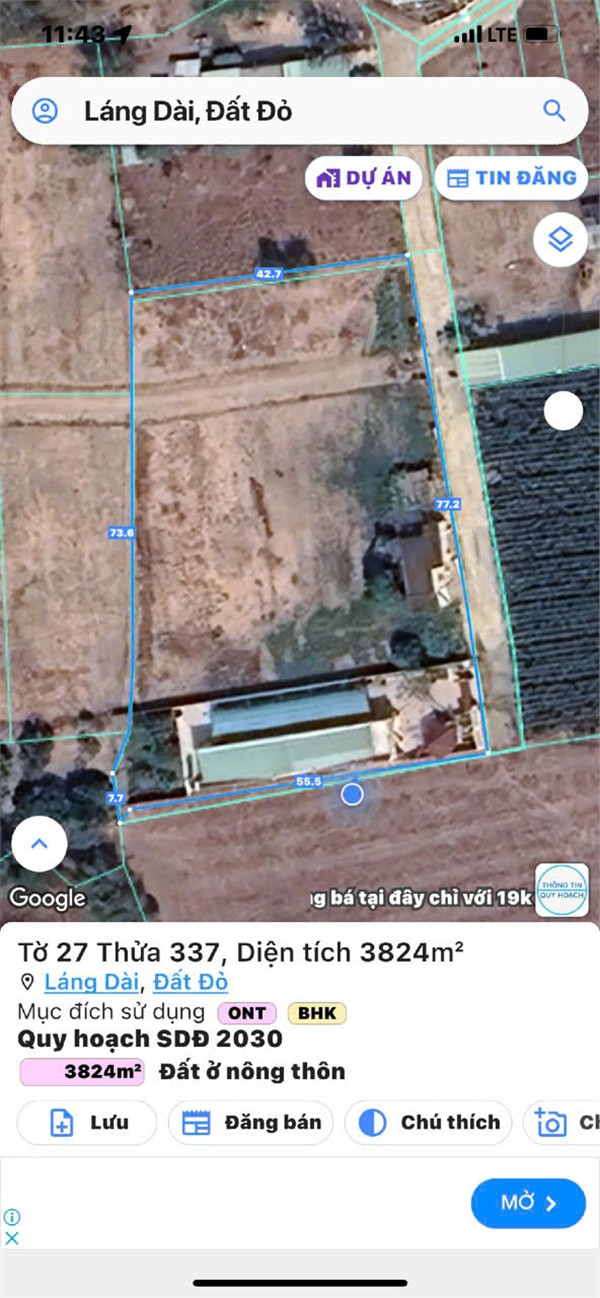Open the Thông Tin Quy Hoạch badge
The height and width of the screenshot is (1298, 600).
[x=561, y=889]
